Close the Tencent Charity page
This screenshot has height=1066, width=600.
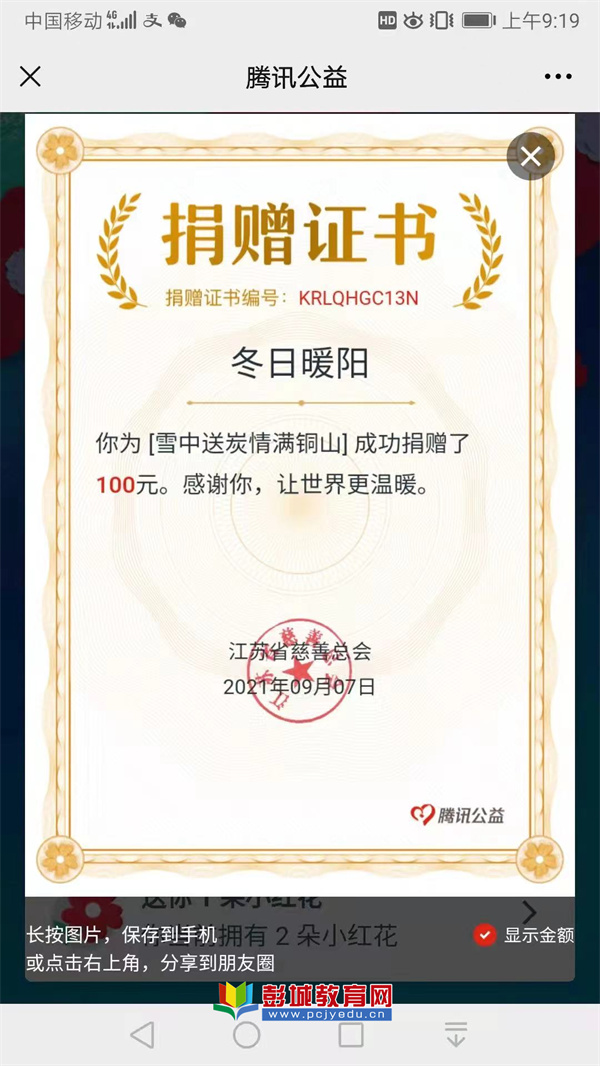point(31,77)
